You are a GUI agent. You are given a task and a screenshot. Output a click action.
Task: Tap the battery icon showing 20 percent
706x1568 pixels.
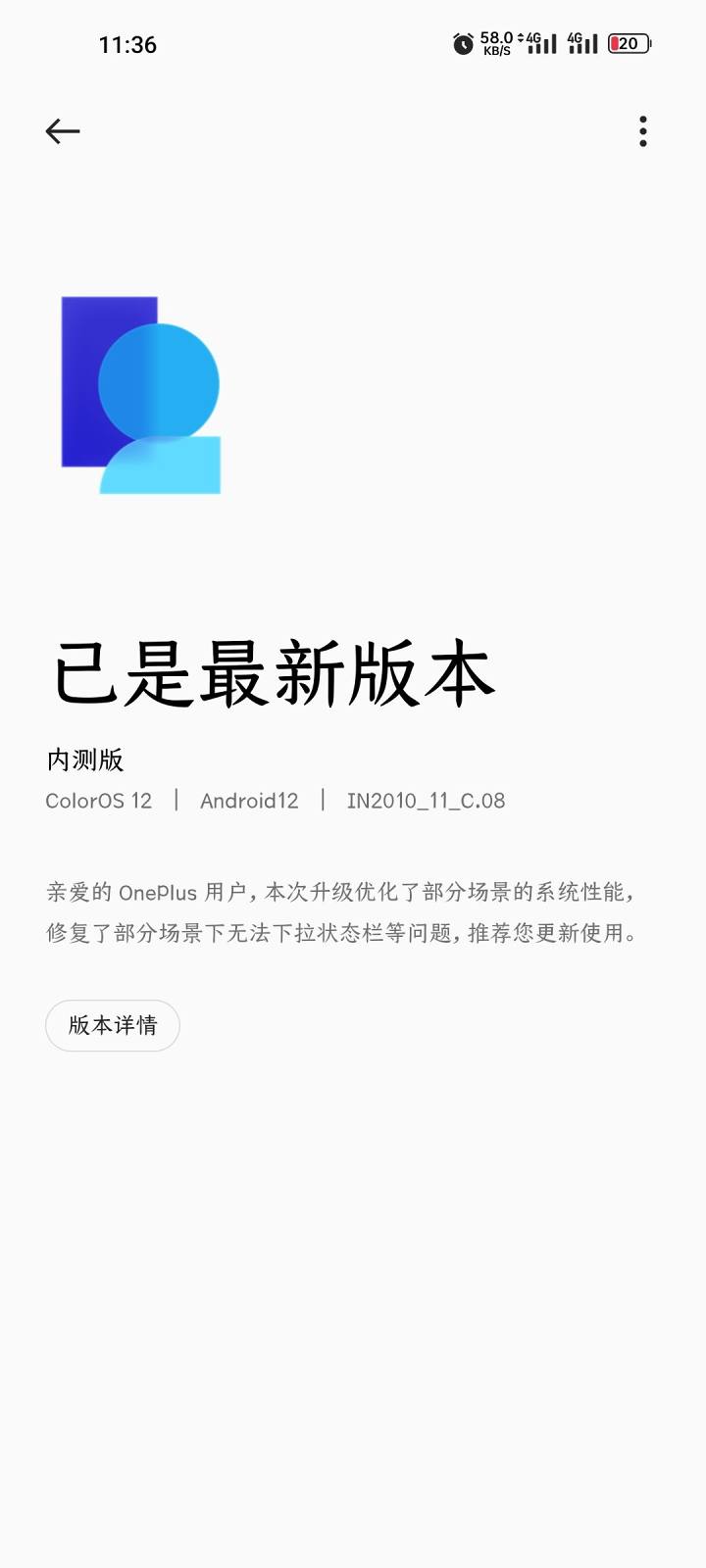pyautogui.click(x=629, y=43)
